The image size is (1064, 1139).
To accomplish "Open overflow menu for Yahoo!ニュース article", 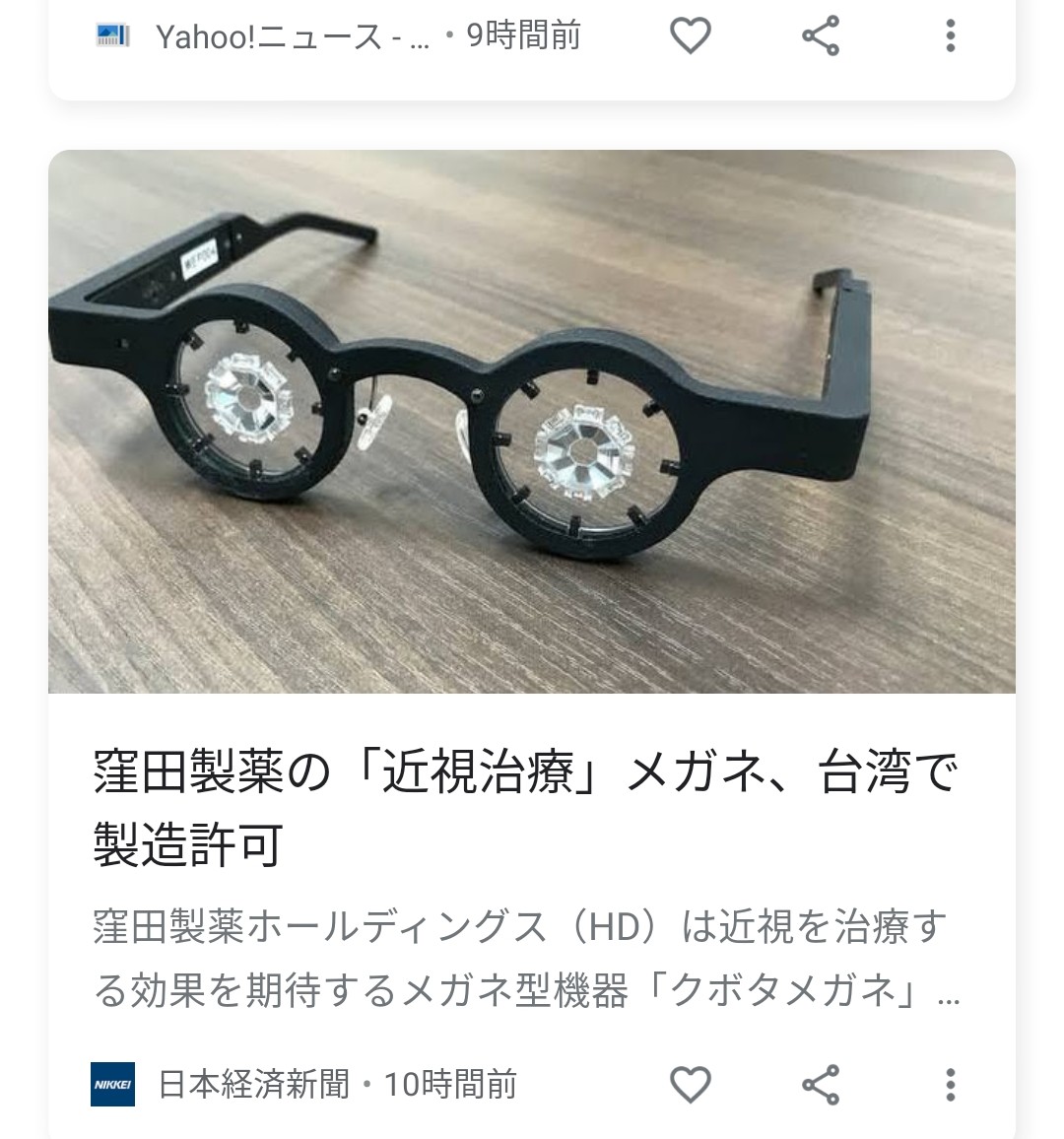I will click(950, 36).
